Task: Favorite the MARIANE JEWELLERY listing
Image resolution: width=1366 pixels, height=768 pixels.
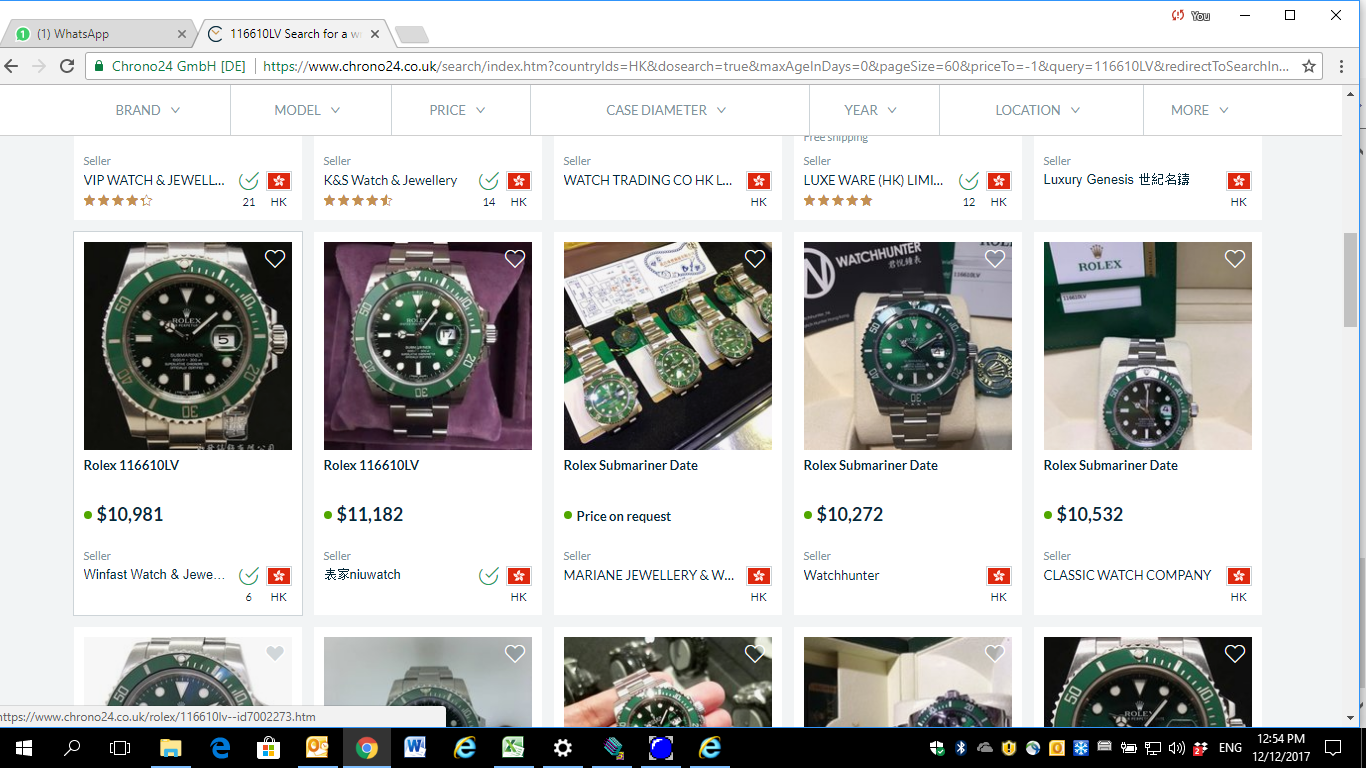Action: click(x=755, y=259)
